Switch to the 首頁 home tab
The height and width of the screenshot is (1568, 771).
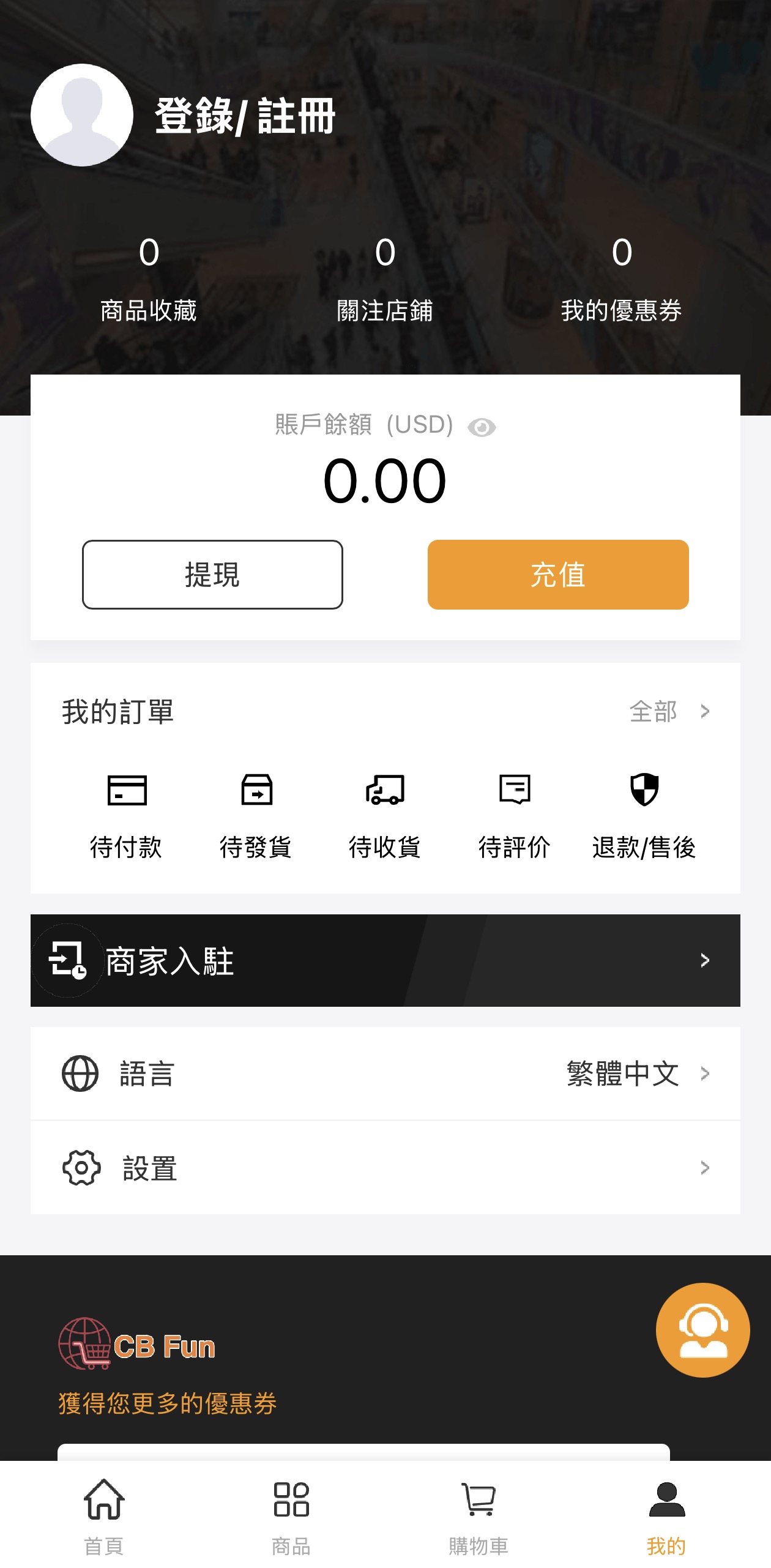[104, 1517]
